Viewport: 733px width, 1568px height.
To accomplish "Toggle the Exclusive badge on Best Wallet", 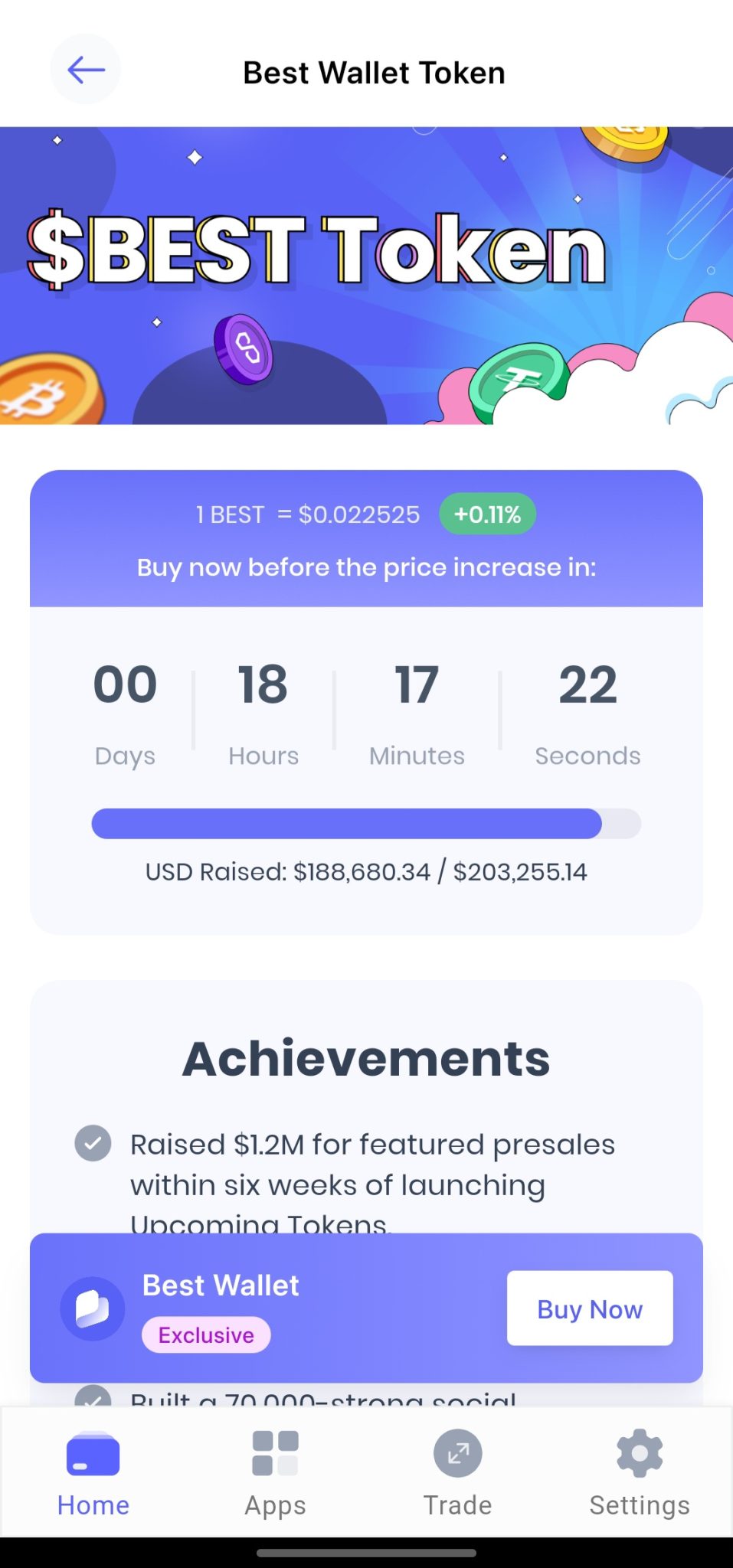I will pos(205,1335).
